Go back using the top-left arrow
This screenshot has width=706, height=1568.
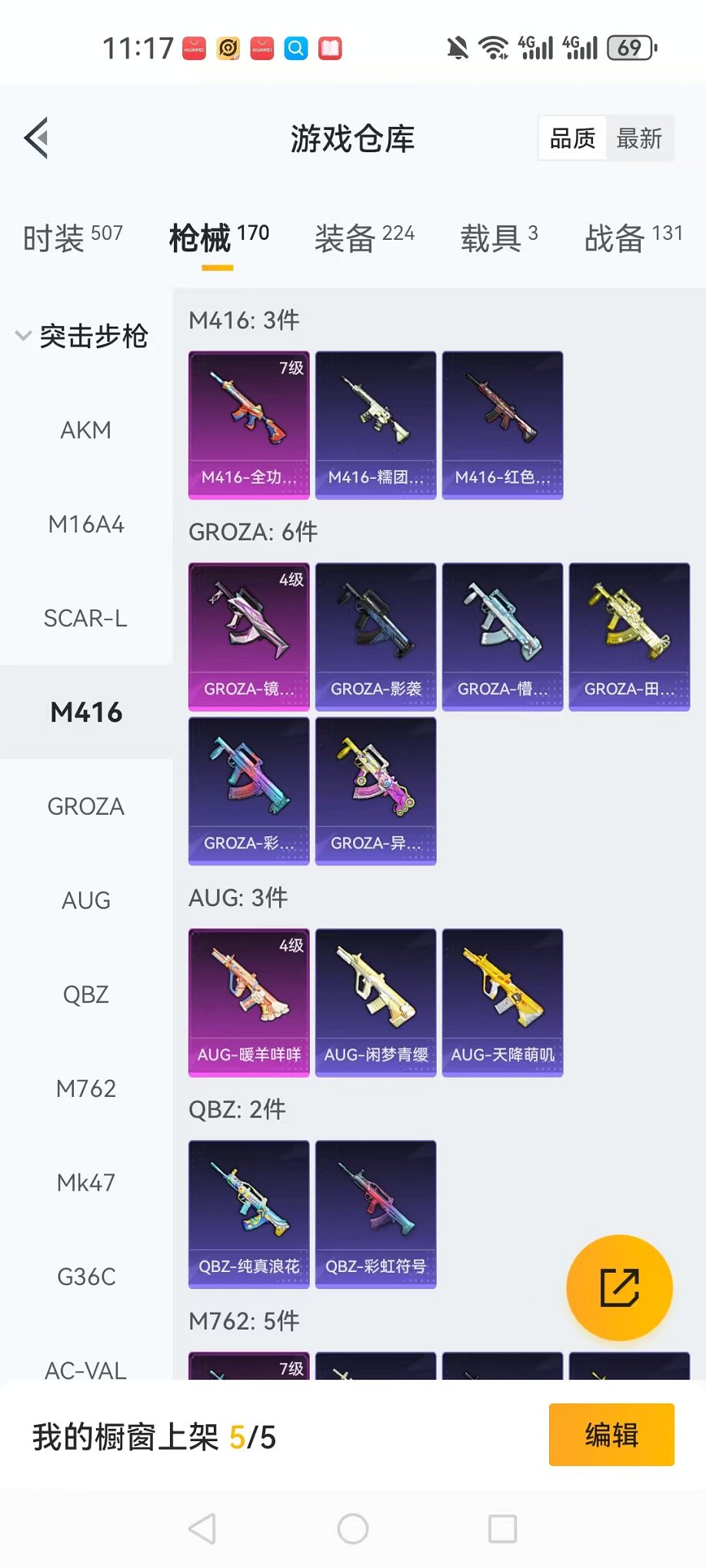[37, 138]
